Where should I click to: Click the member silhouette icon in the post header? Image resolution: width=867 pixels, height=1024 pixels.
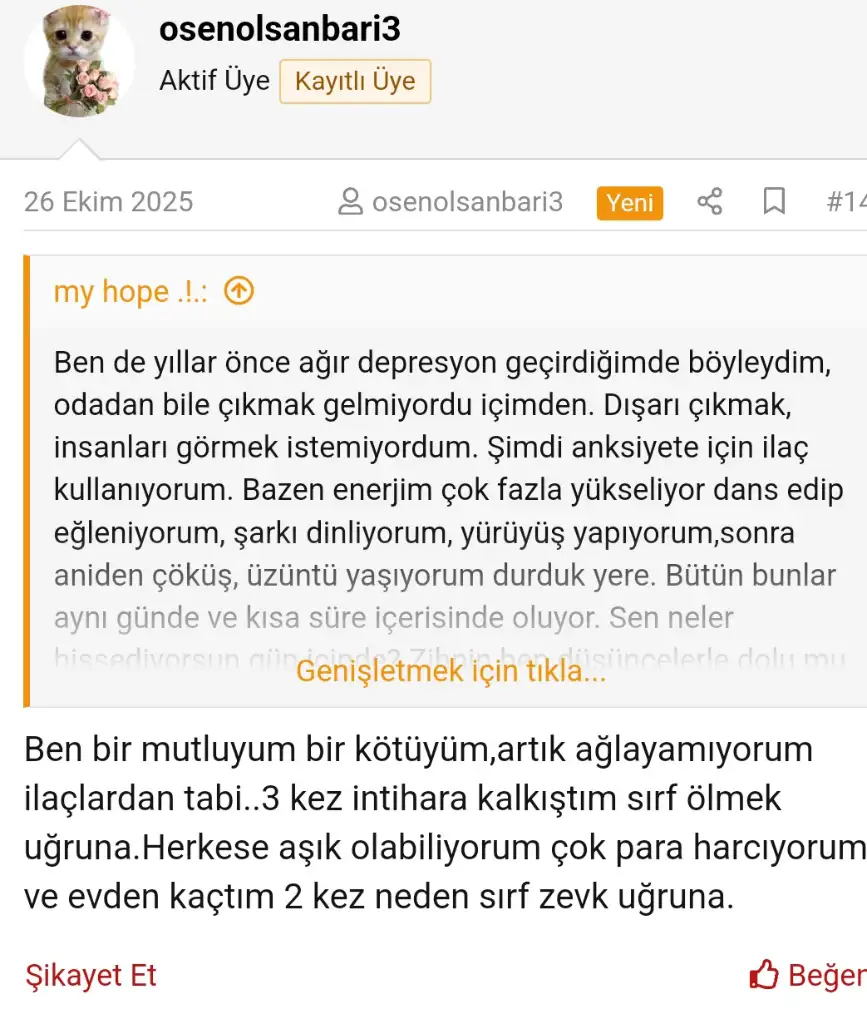tap(349, 202)
